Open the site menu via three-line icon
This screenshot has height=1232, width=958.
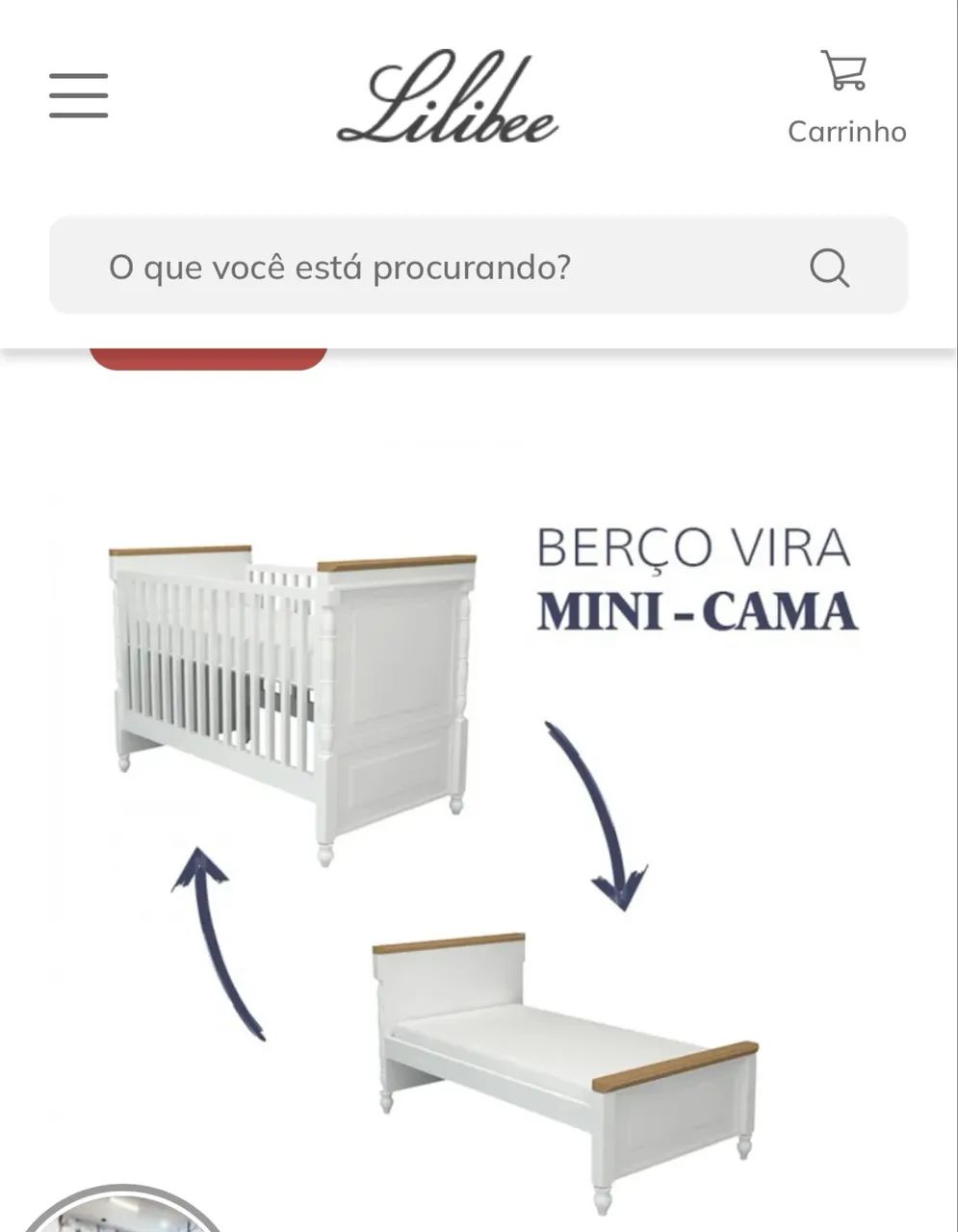click(77, 96)
